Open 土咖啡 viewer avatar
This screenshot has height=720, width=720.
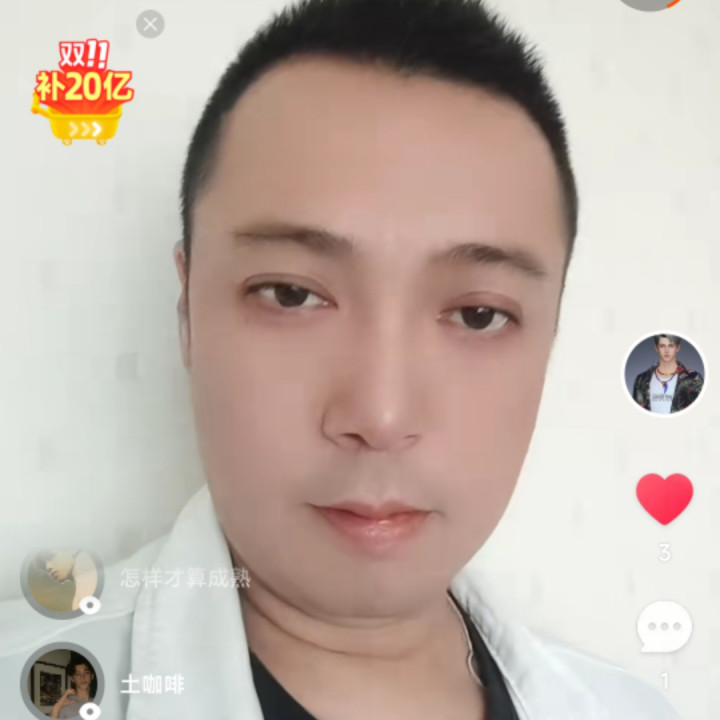click(62, 682)
